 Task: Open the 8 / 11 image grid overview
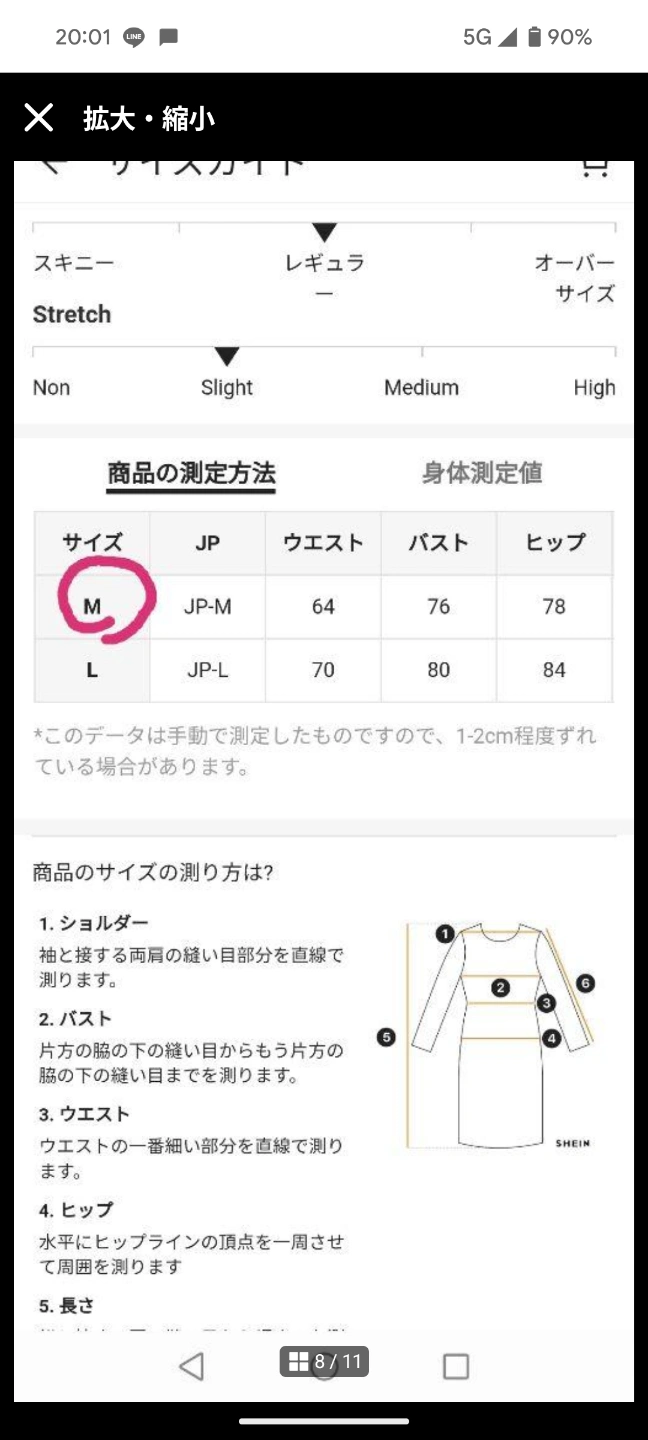click(x=324, y=1362)
